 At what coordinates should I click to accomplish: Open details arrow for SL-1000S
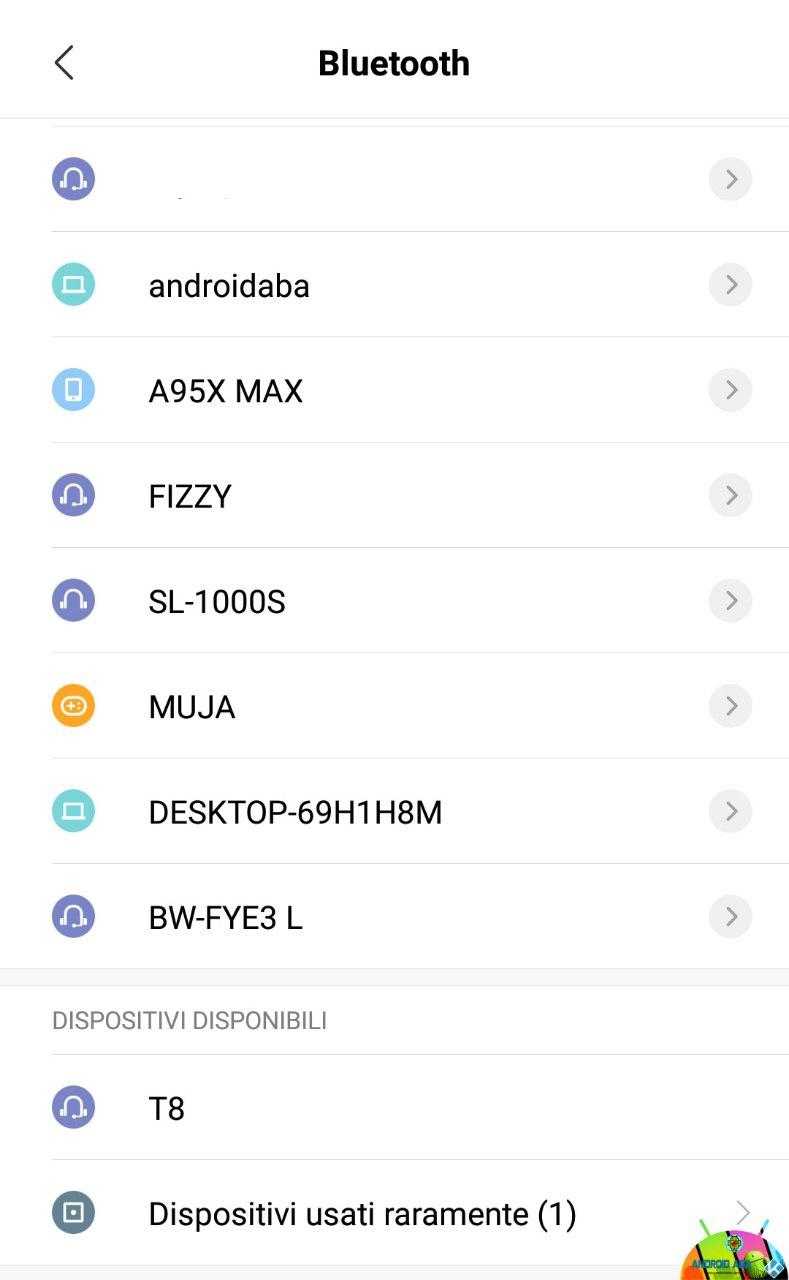coord(730,600)
